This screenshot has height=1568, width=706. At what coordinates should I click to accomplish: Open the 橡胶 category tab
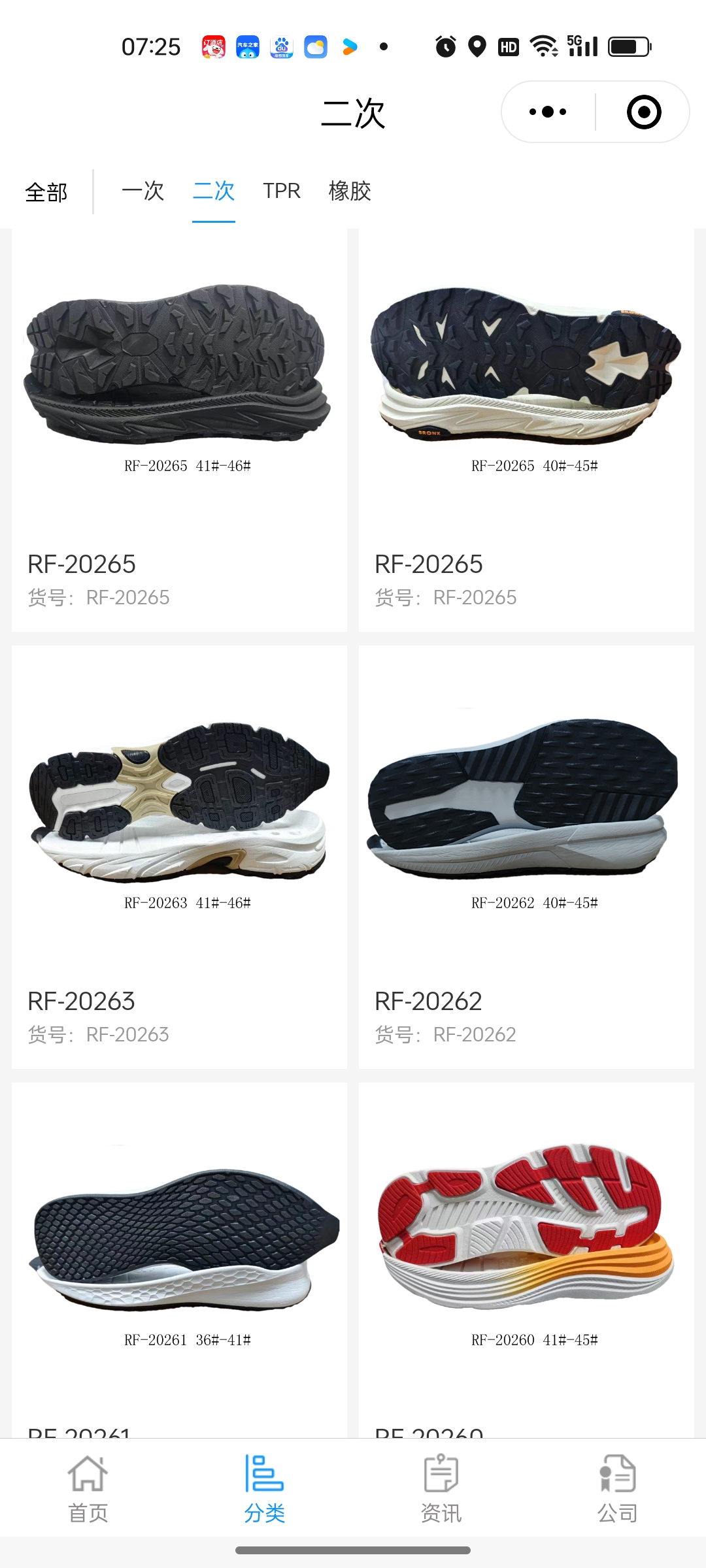pyautogui.click(x=350, y=191)
